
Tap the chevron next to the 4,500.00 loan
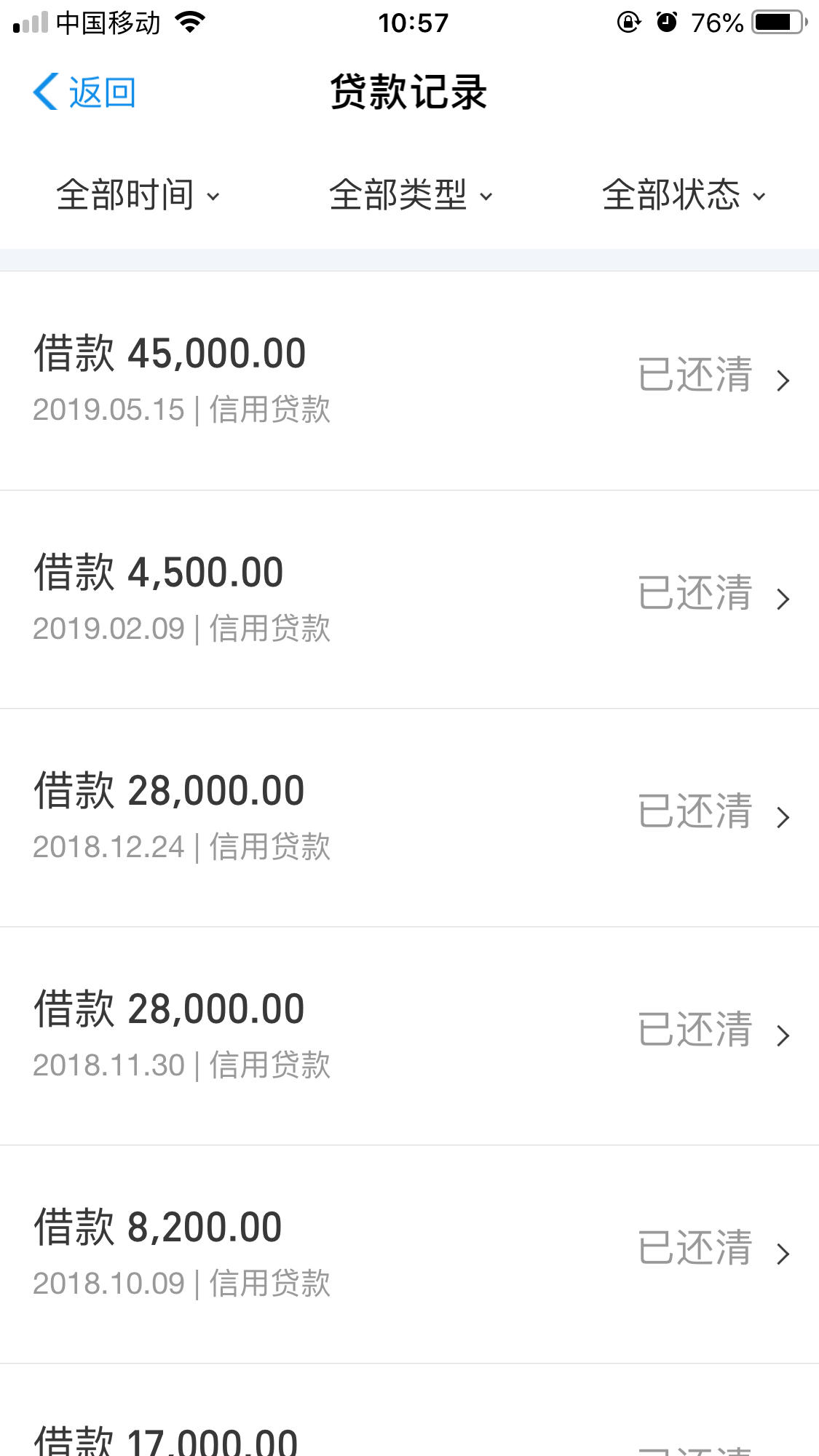pos(784,599)
